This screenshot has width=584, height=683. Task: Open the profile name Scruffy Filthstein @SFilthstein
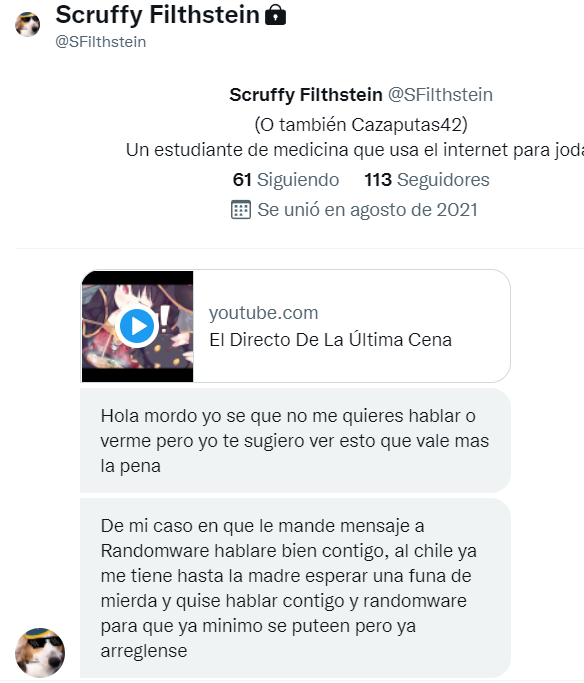(x=361, y=95)
